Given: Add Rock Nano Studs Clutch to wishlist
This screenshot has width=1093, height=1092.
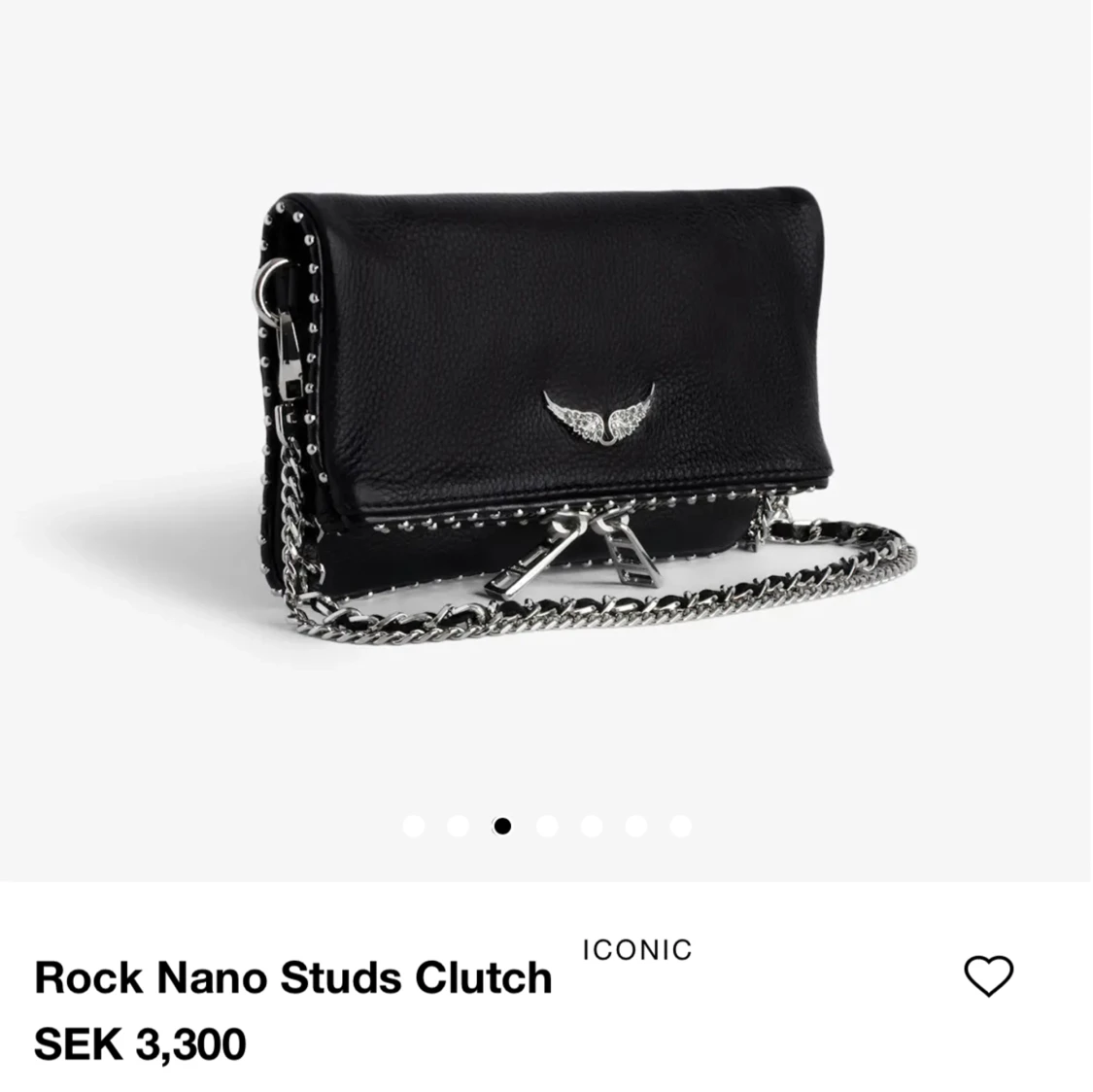Looking at the screenshot, I should tap(988, 975).
